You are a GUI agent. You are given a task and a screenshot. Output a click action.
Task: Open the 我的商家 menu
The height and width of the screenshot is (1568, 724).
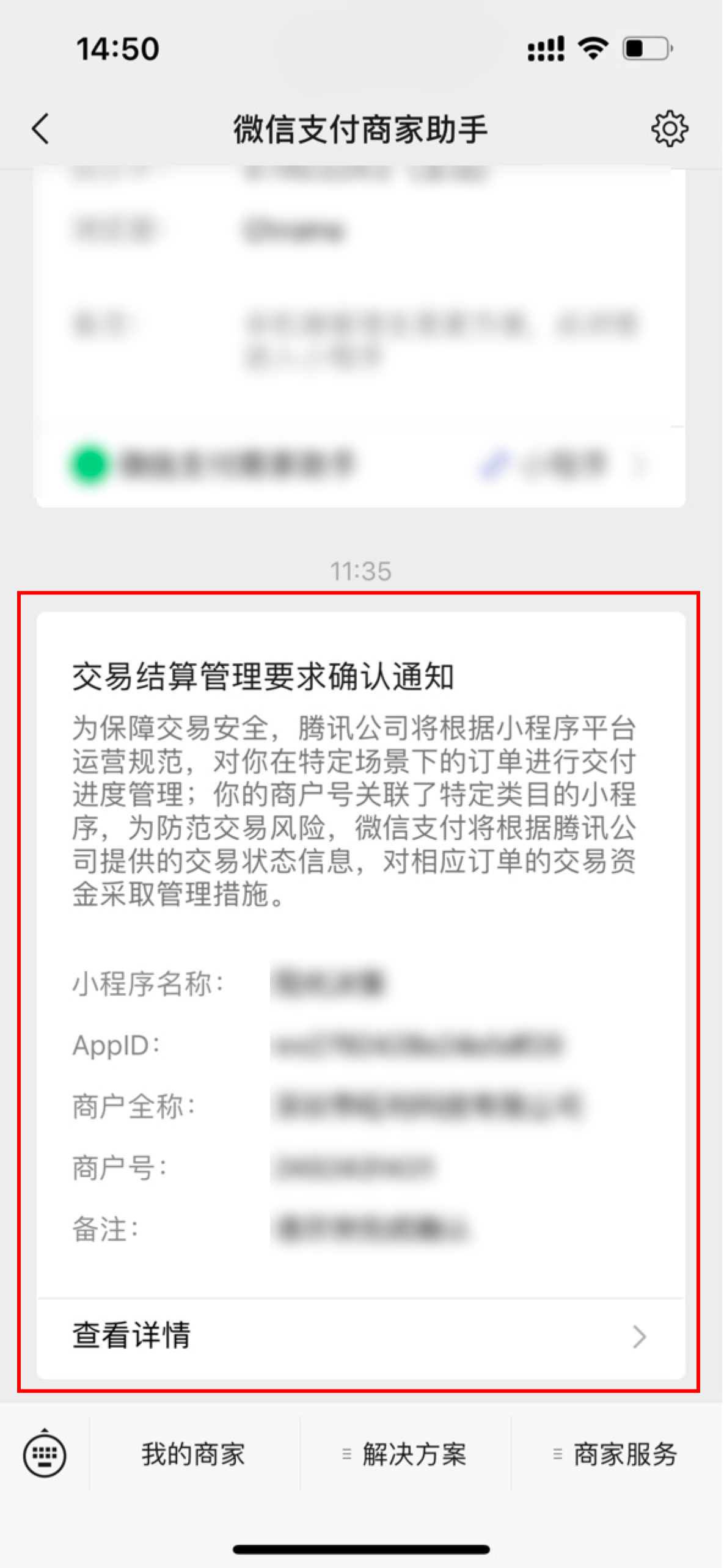point(194,1454)
